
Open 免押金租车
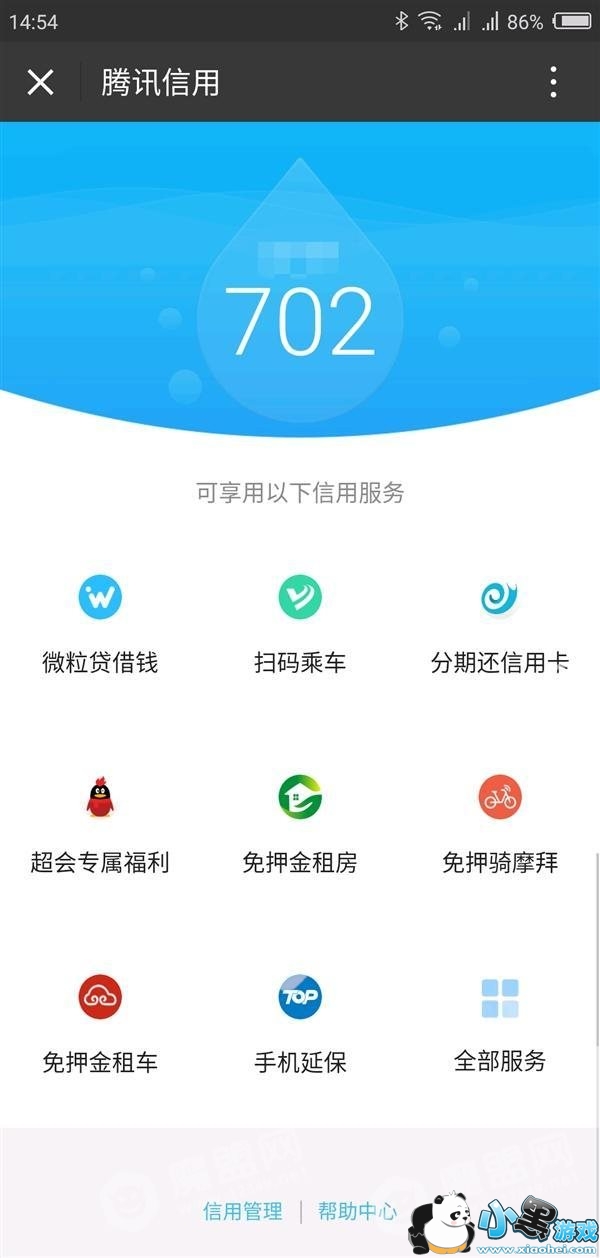pyautogui.click(x=100, y=1022)
